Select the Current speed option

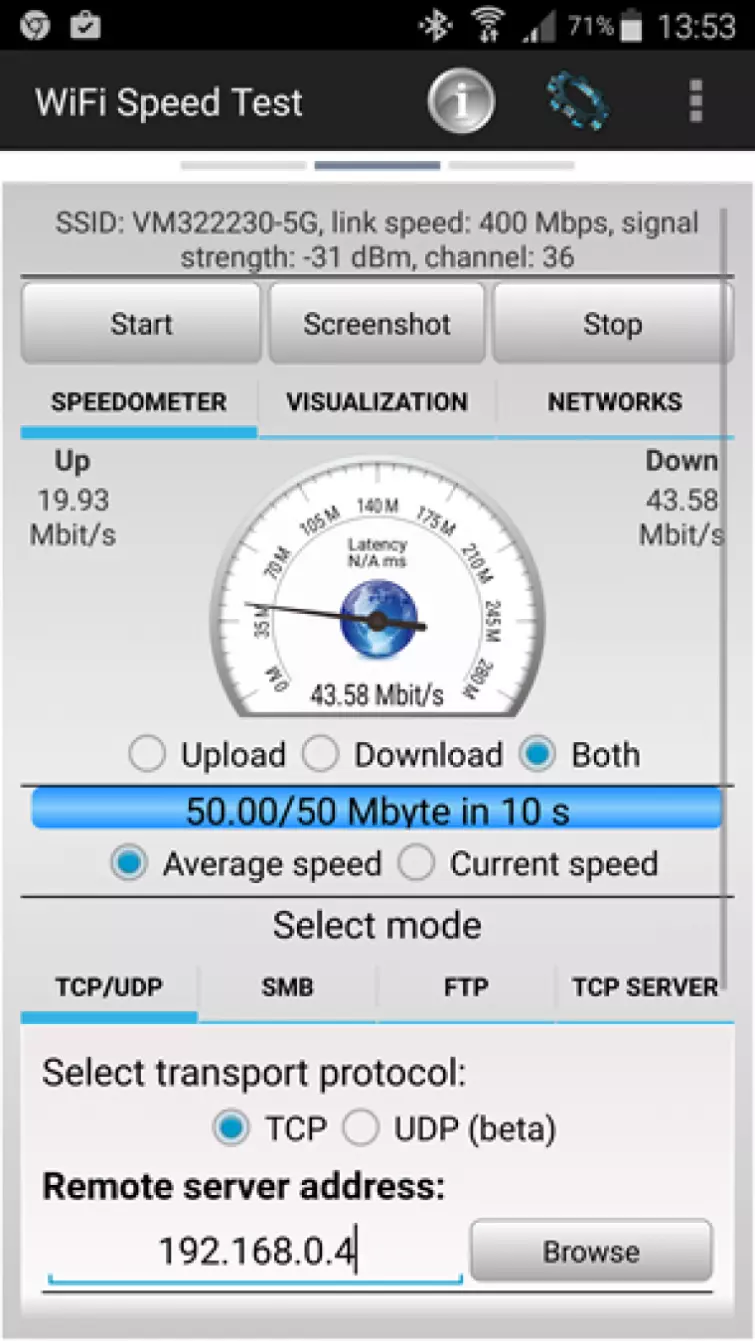pyautogui.click(x=416, y=863)
